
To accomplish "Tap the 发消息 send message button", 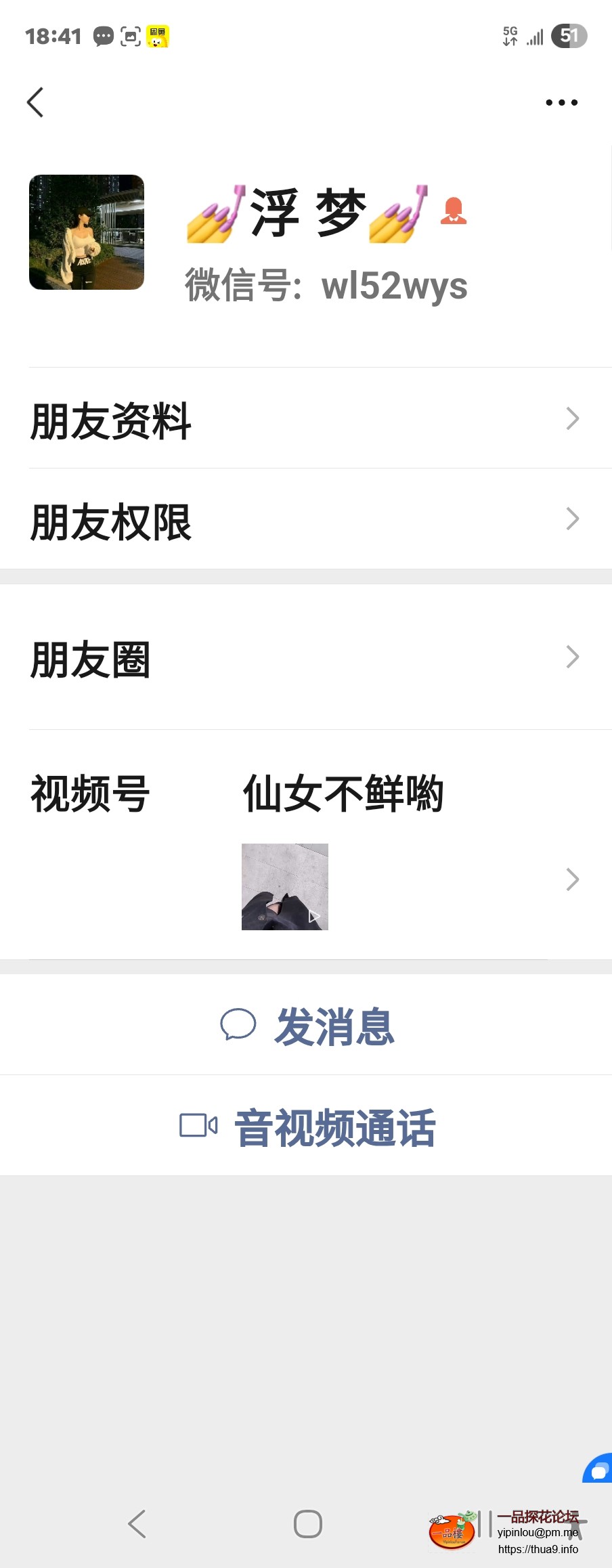I will click(x=307, y=1025).
